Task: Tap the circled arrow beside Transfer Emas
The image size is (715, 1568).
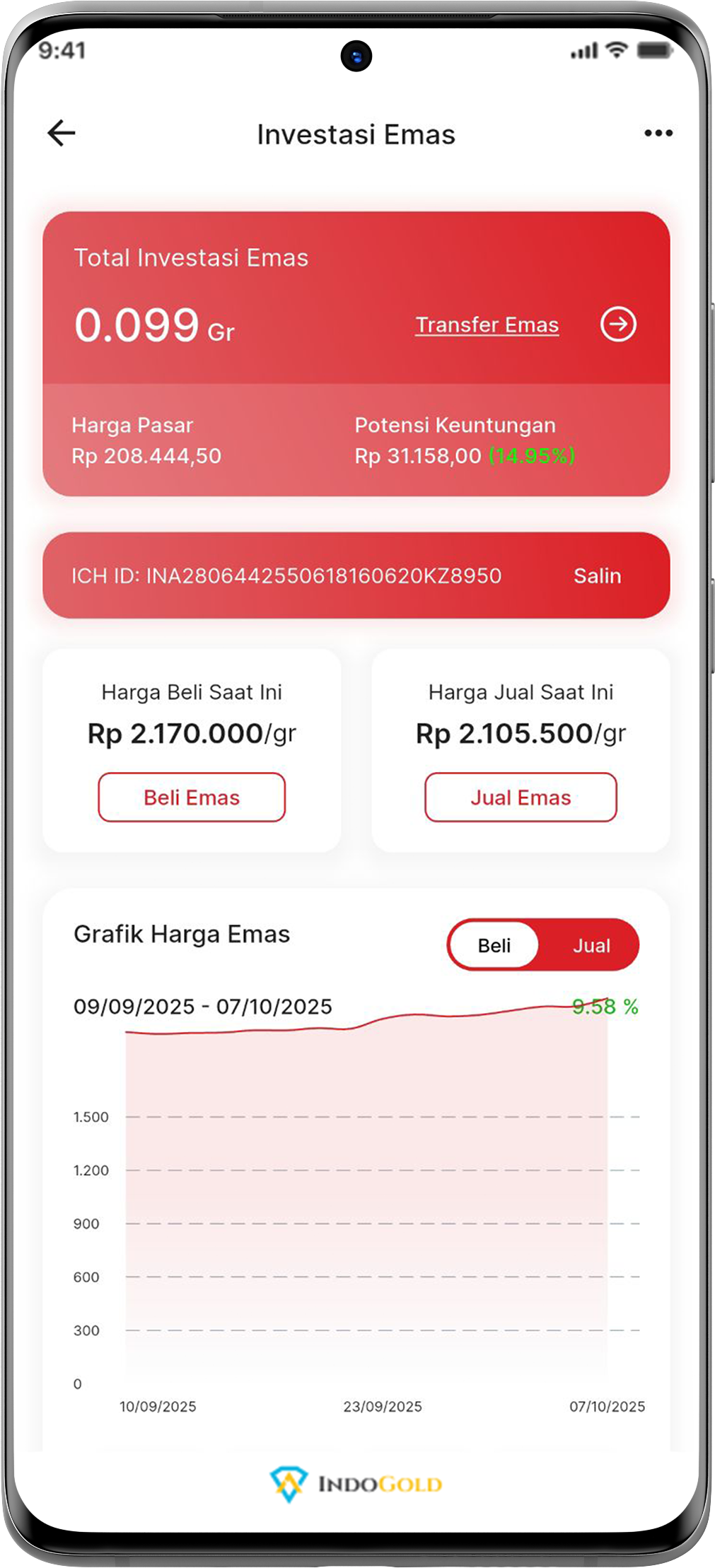Action: pos(618,324)
